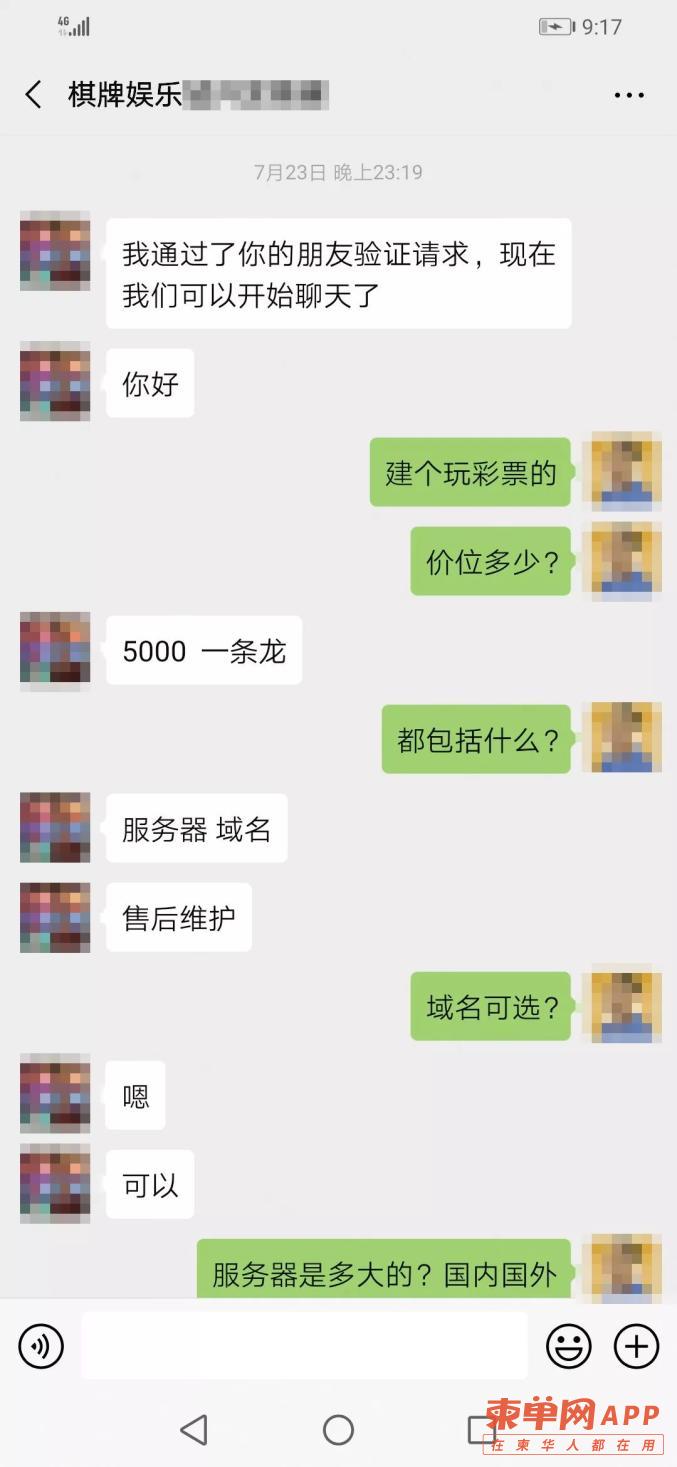Open own avatar beside 价位多少？ message
This screenshot has width=677, height=1467.
622,561
